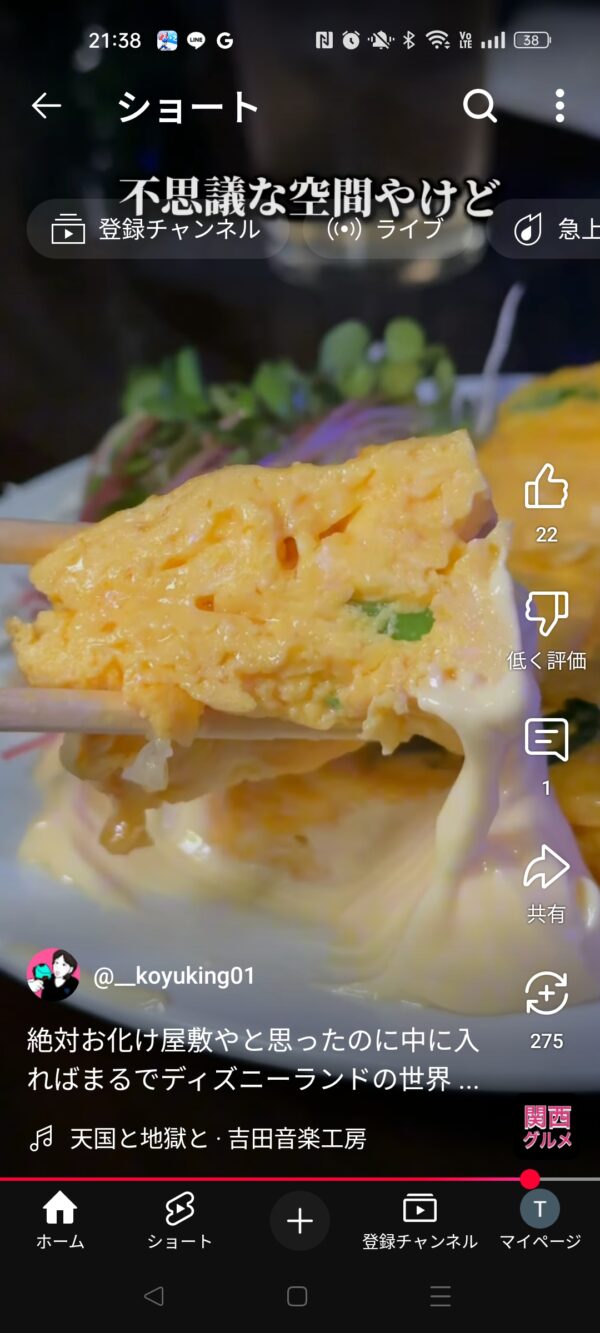Open the three-dot overflow menu
This screenshot has height=1333, width=600.
coord(560,106)
